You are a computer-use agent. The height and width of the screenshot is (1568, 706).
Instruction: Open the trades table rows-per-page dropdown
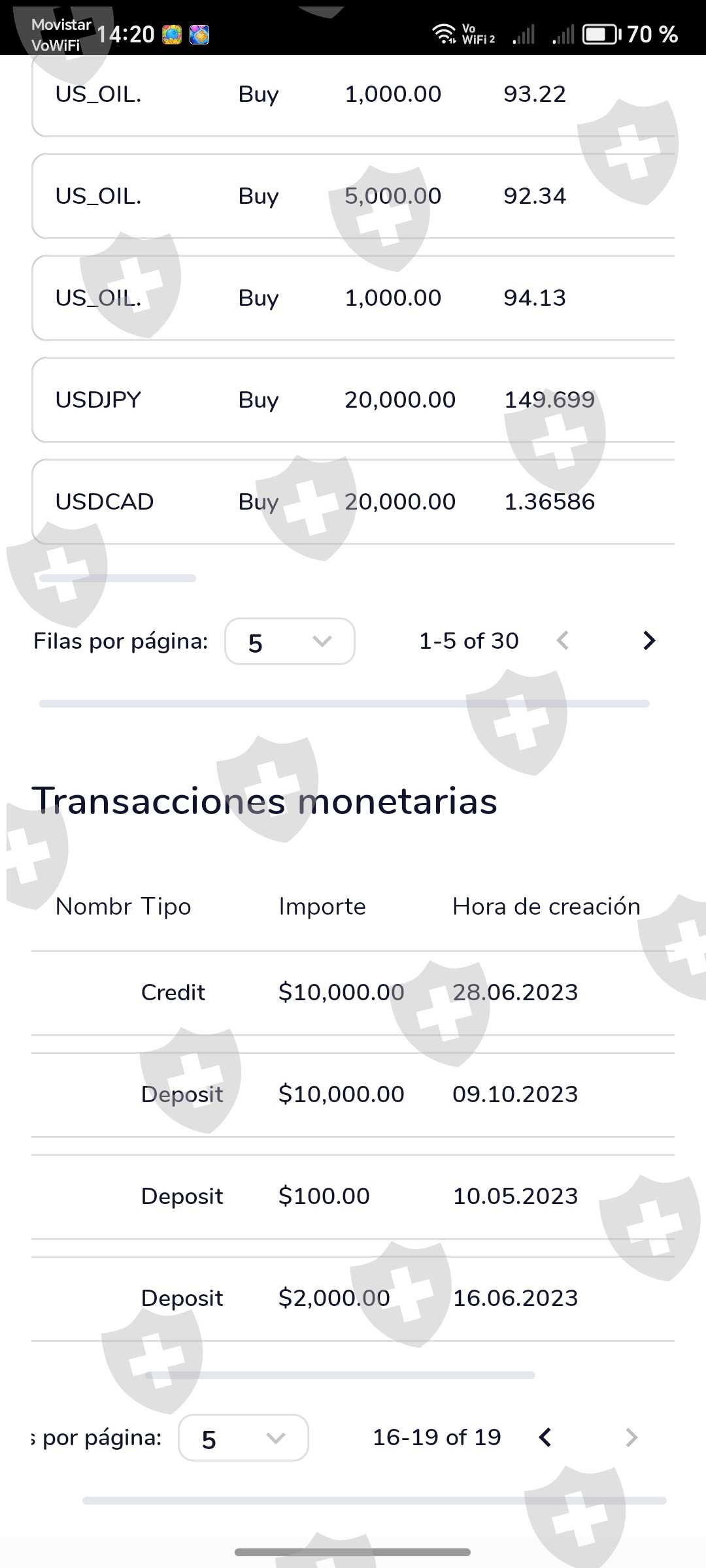pyautogui.click(x=290, y=641)
